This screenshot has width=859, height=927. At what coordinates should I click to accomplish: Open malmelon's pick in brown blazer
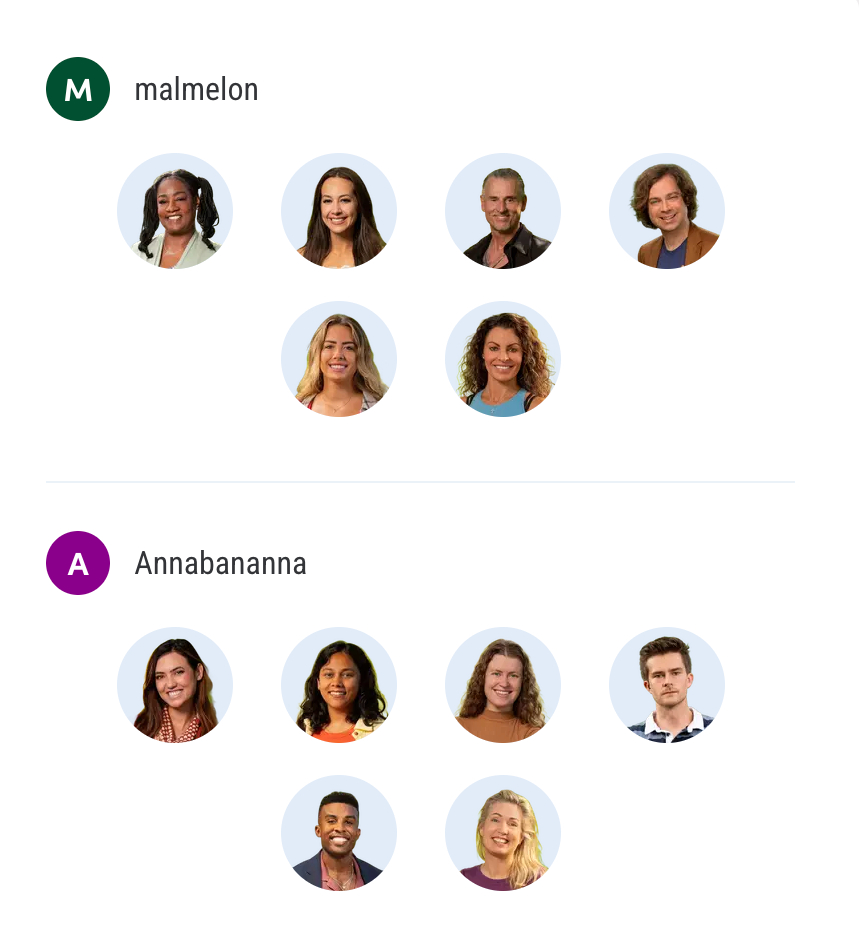point(667,211)
